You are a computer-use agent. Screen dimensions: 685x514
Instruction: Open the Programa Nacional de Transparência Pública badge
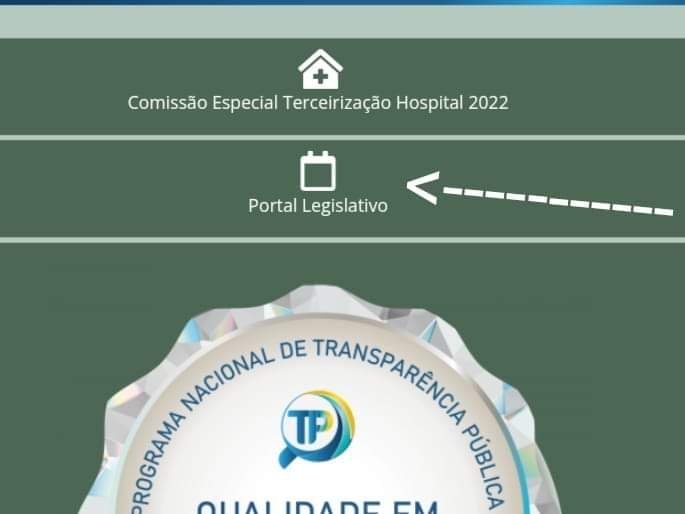pos(318,420)
